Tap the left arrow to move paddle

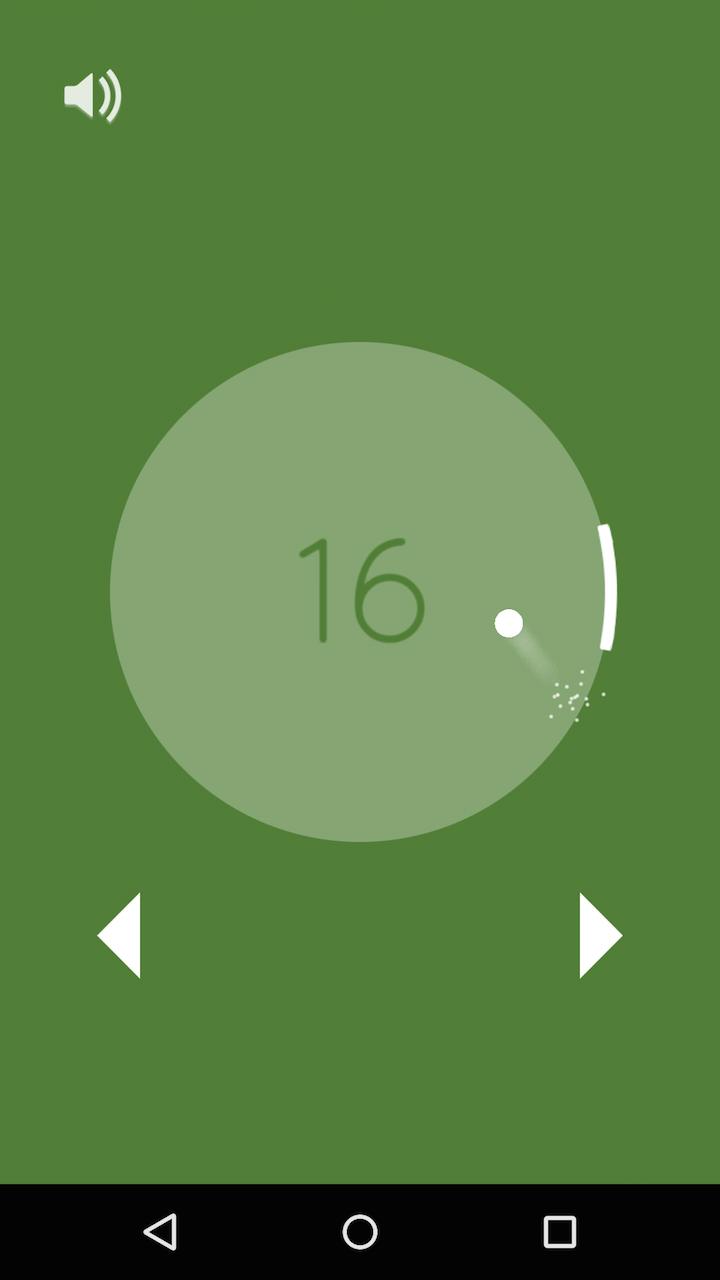pyautogui.click(x=122, y=935)
